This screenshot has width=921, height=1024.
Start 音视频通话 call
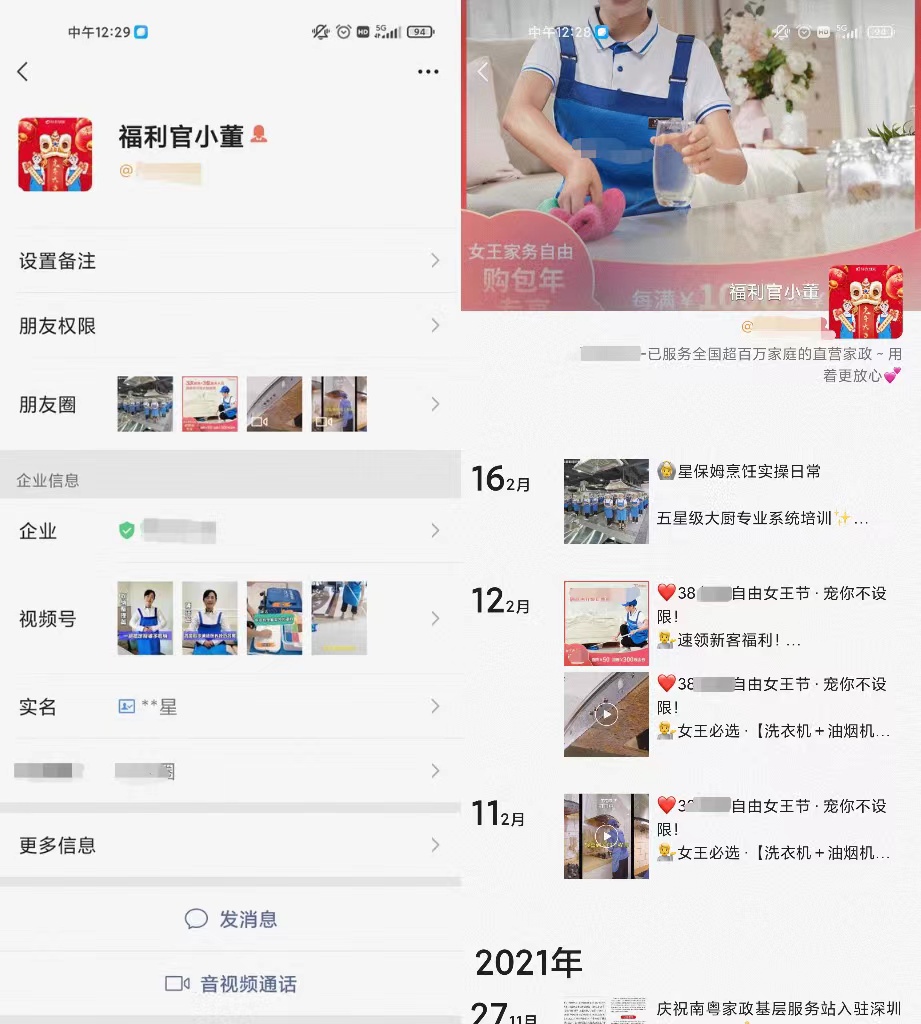(231, 984)
